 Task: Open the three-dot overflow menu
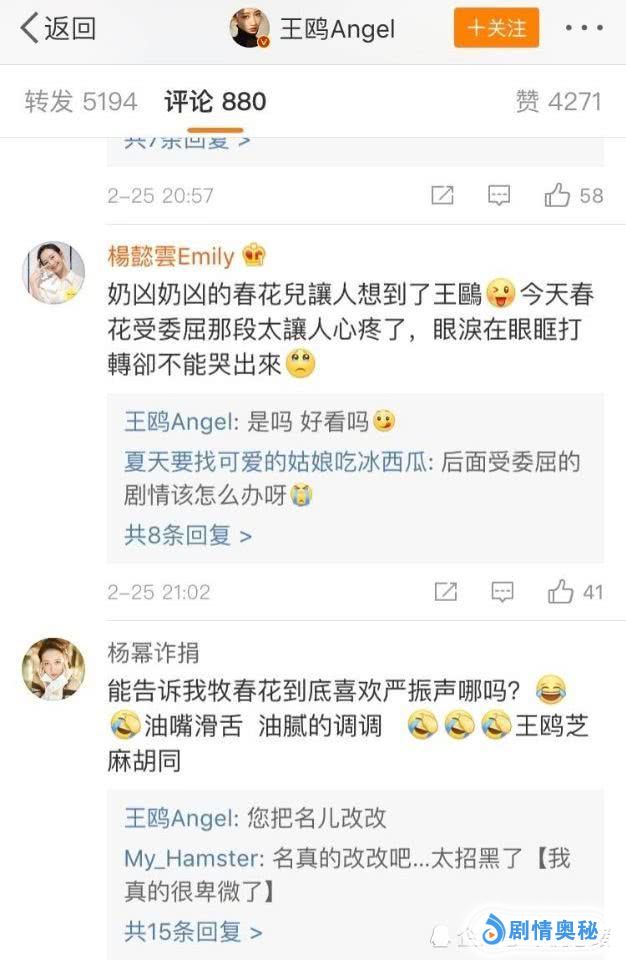[584, 29]
